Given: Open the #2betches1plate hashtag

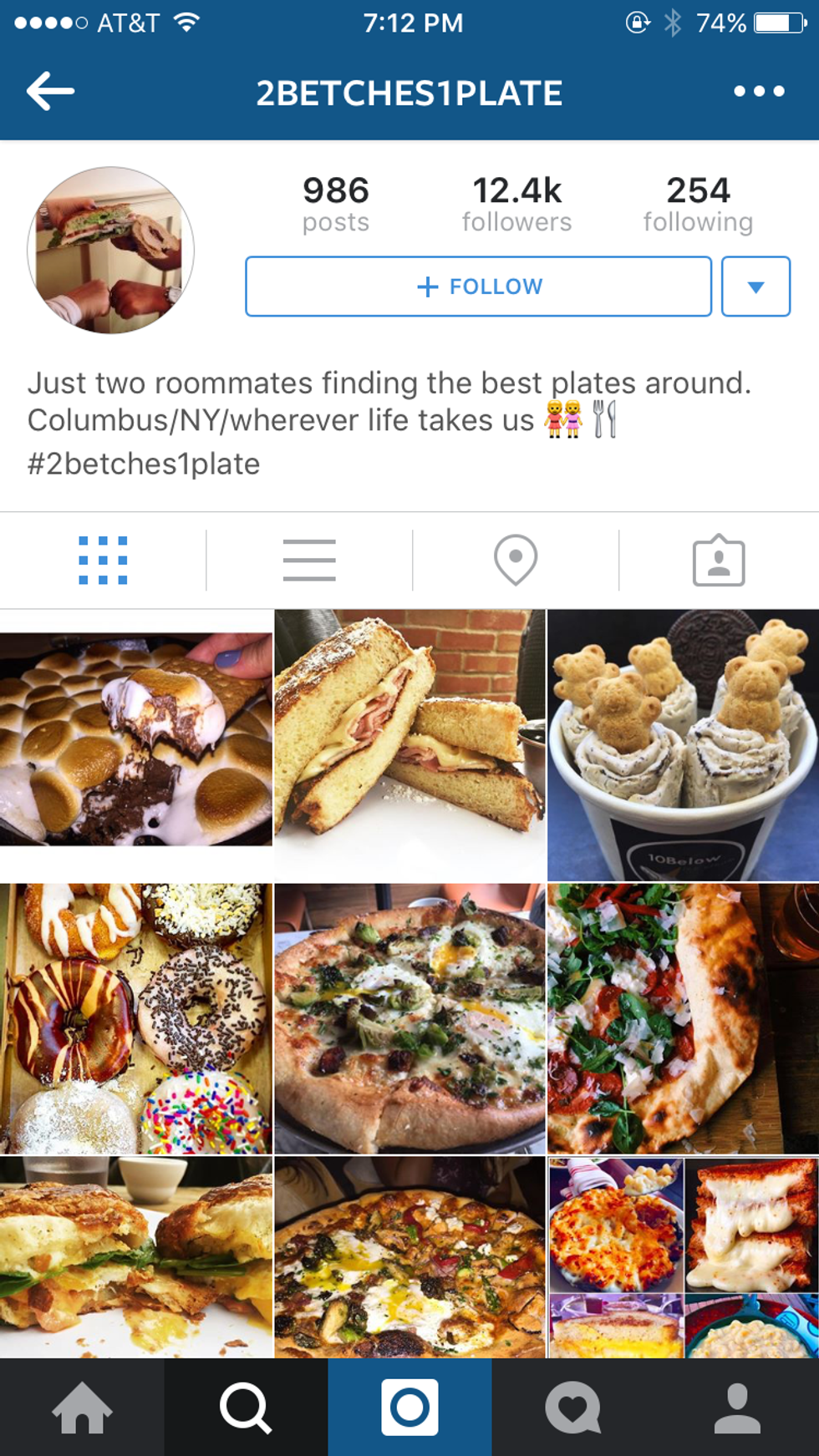Looking at the screenshot, I should pos(144,464).
